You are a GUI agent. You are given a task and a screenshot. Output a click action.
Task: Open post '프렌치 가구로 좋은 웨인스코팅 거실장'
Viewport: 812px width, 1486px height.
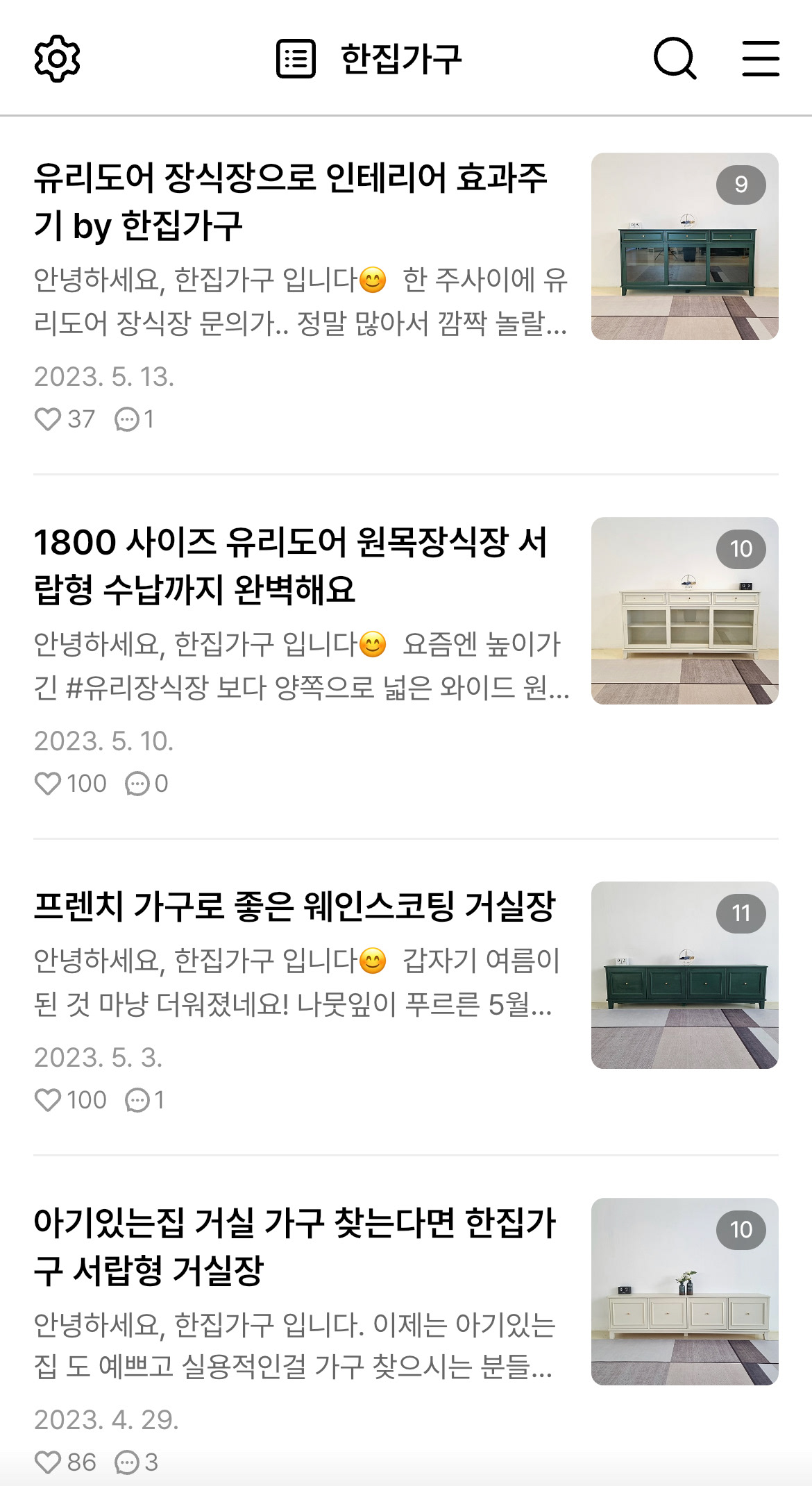coord(294,906)
